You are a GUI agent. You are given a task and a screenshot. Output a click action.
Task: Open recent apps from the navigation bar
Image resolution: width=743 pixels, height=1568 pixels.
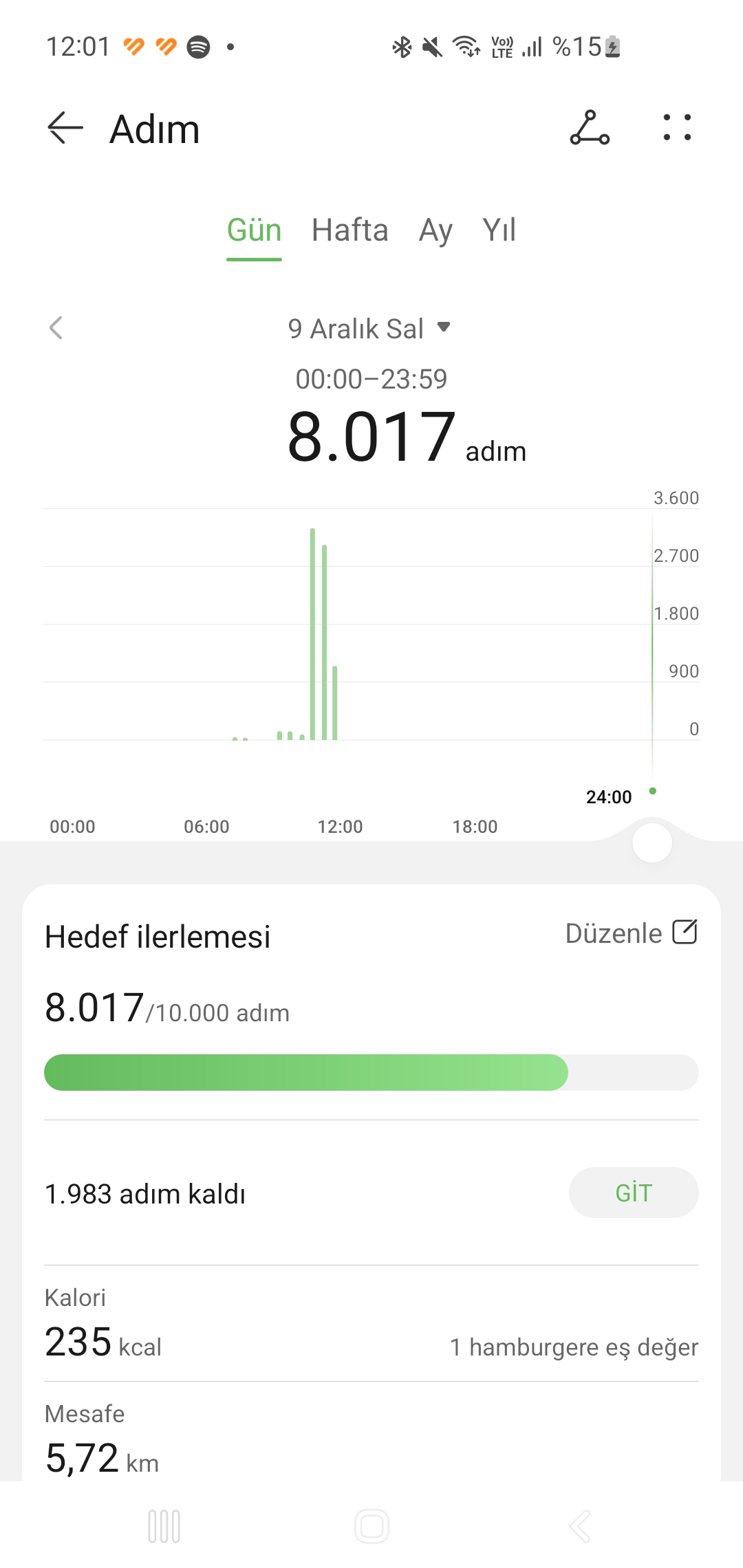164,1527
